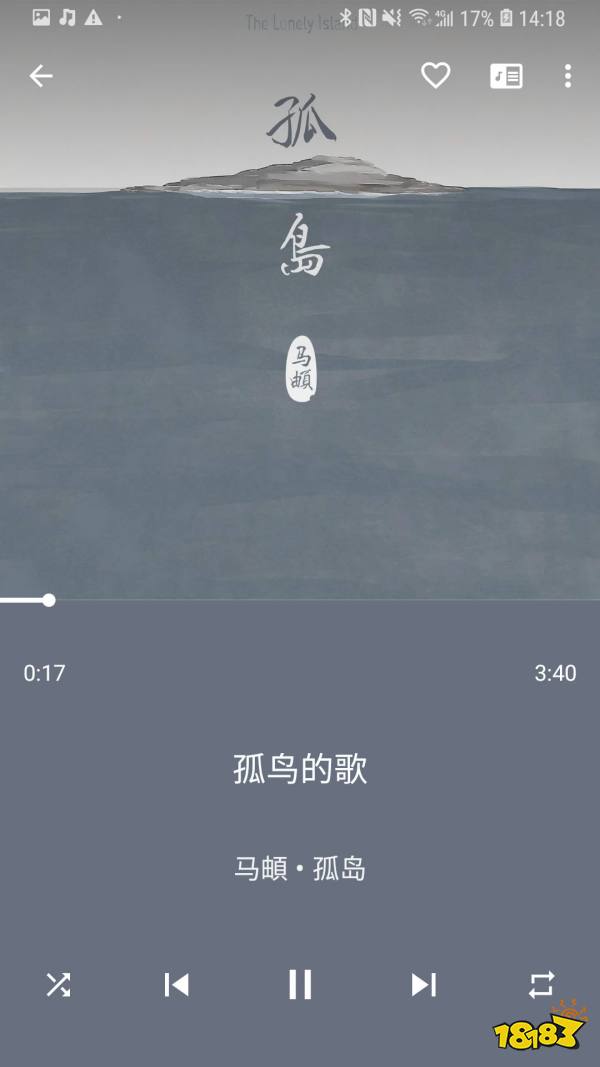Screen dimensions: 600x1067
Task: Toggle repeat mode
Action: pos(541,985)
